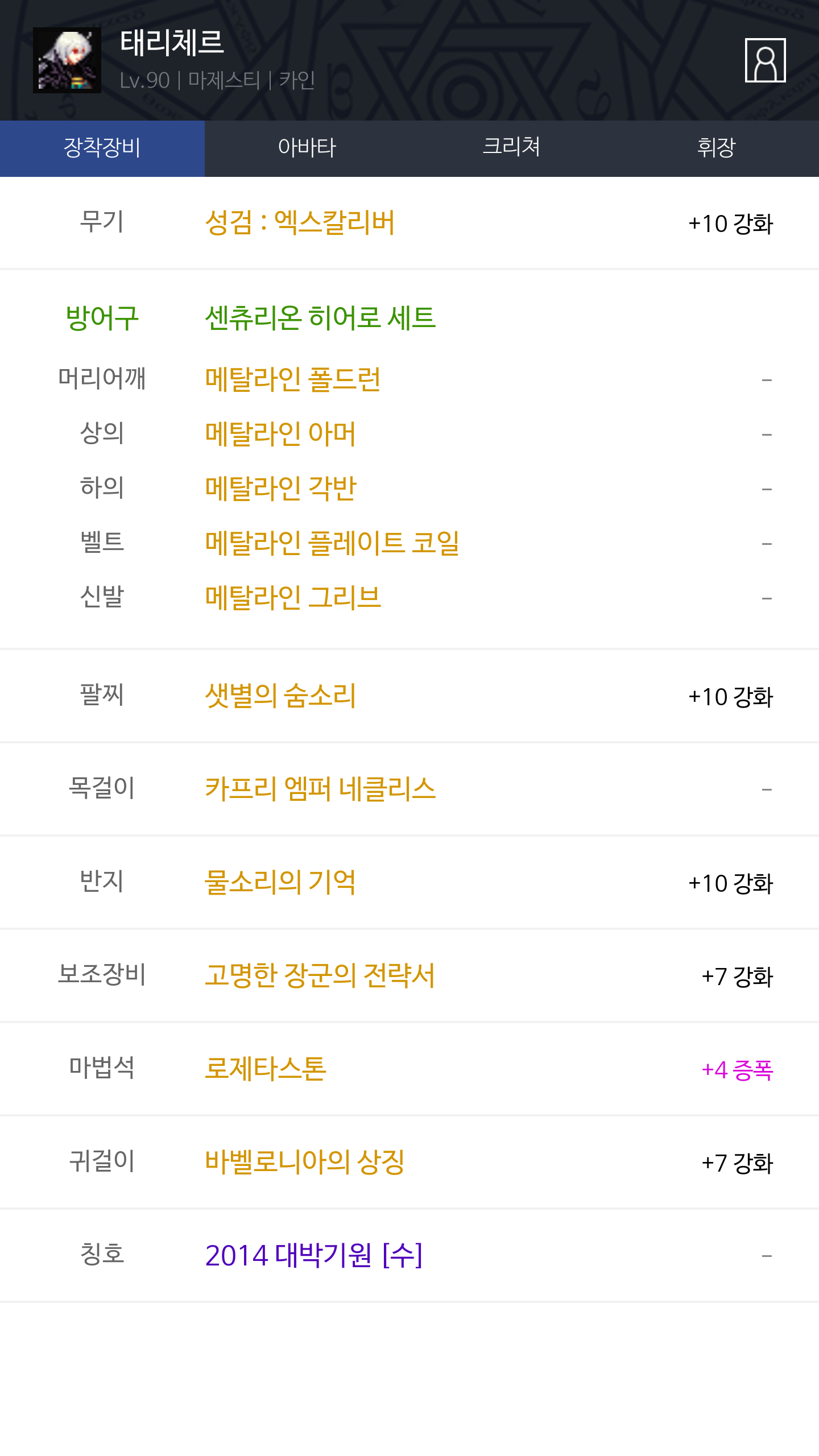The width and height of the screenshot is (819, 1456).
Task: View the 메탈라인 폴드런 shoulder item
Action: pos(293,379)
